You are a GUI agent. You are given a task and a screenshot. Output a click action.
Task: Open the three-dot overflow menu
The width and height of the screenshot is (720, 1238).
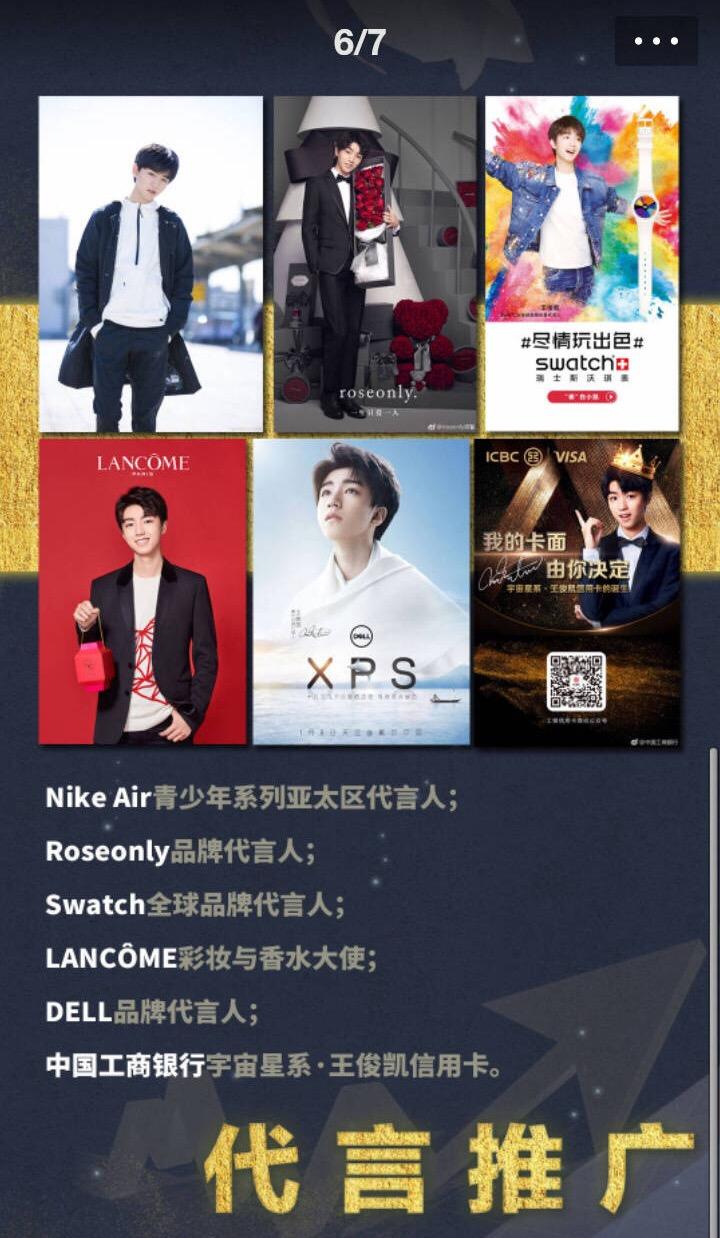pyautogui.click(x=656, y=41)
